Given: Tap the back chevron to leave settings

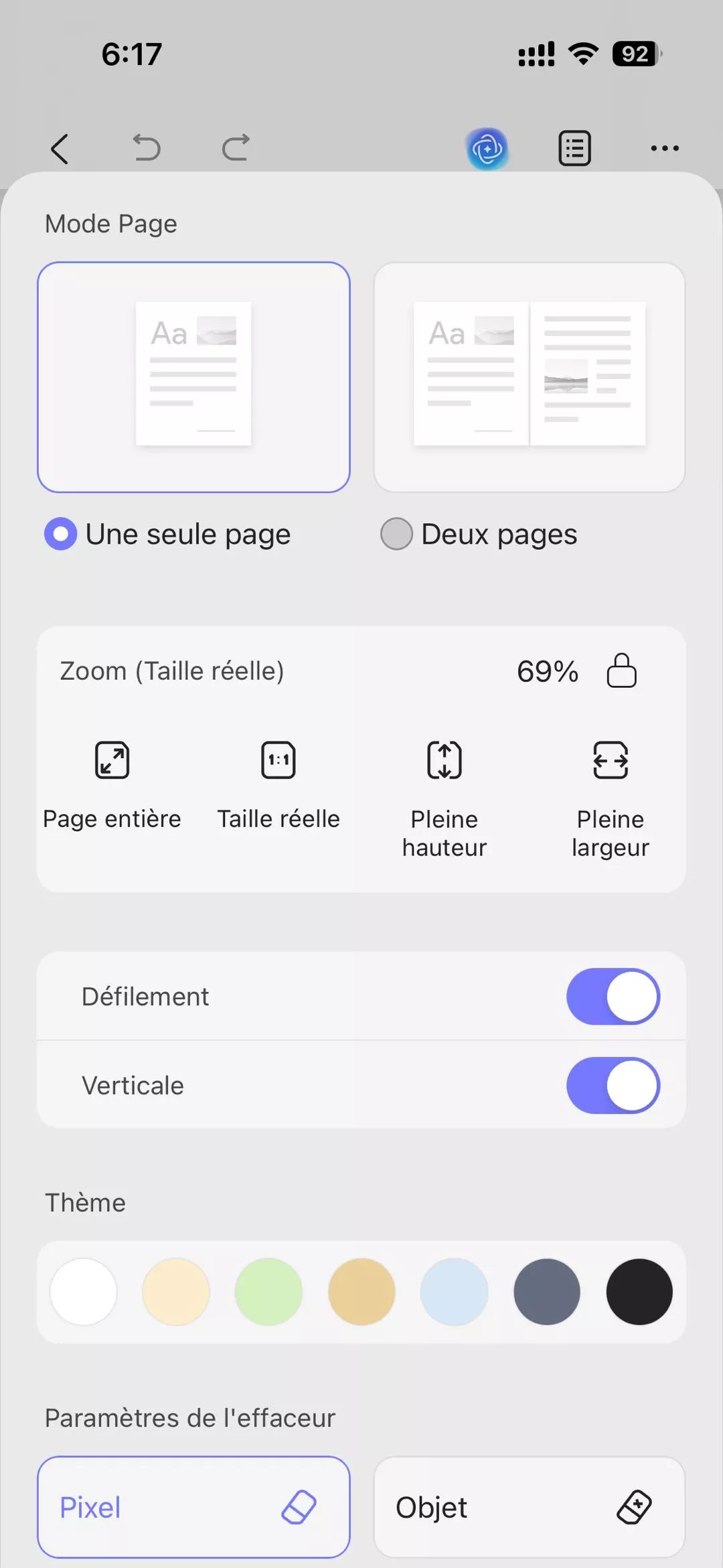Looking at the screenshot, I should (x=60, y=147).
